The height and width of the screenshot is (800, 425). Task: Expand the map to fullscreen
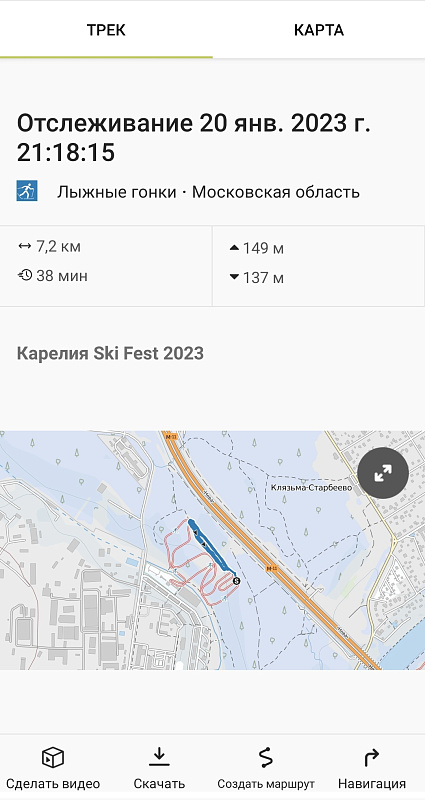coord(383,473)
